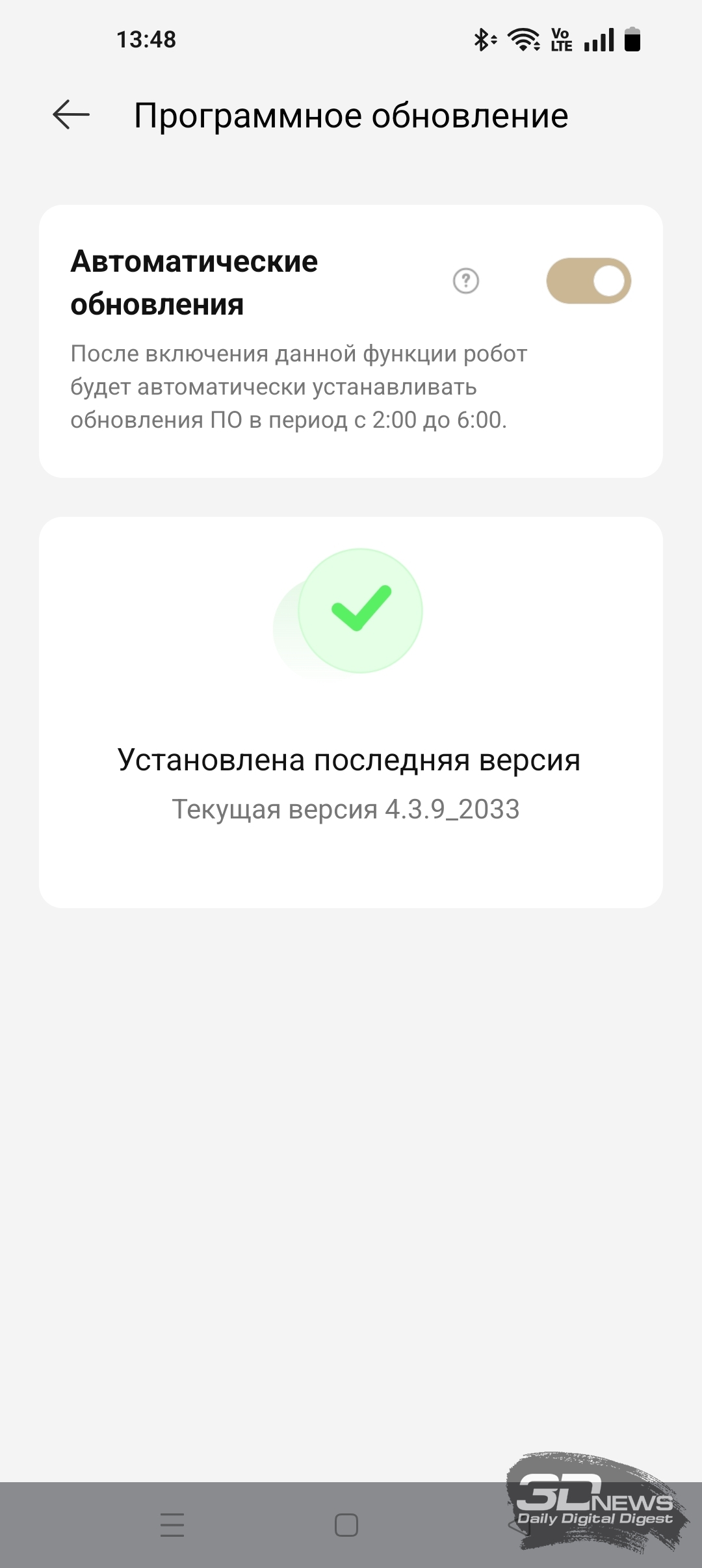
Task: Disable the Автоматические обновления switch
Action: 588,281
